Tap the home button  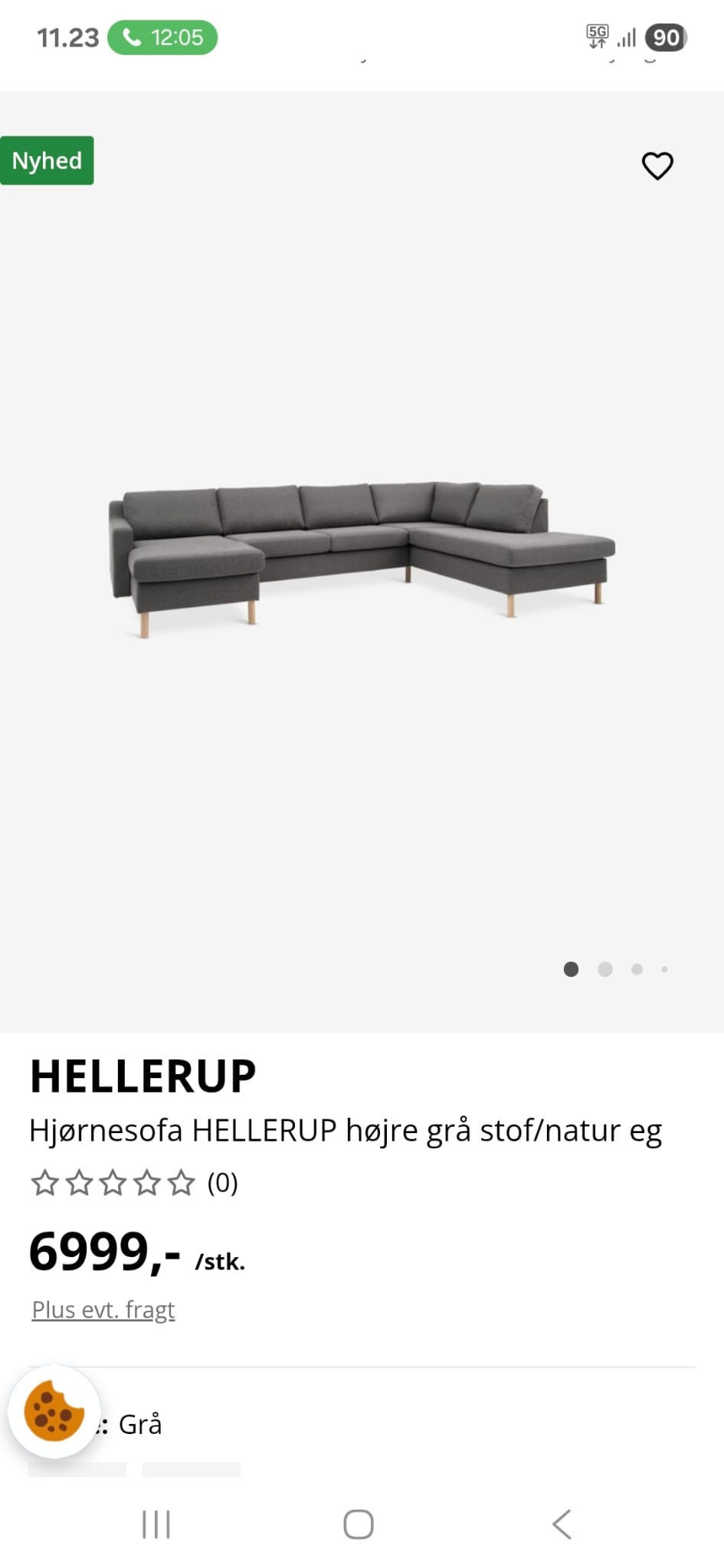(x=358, y=1524)
